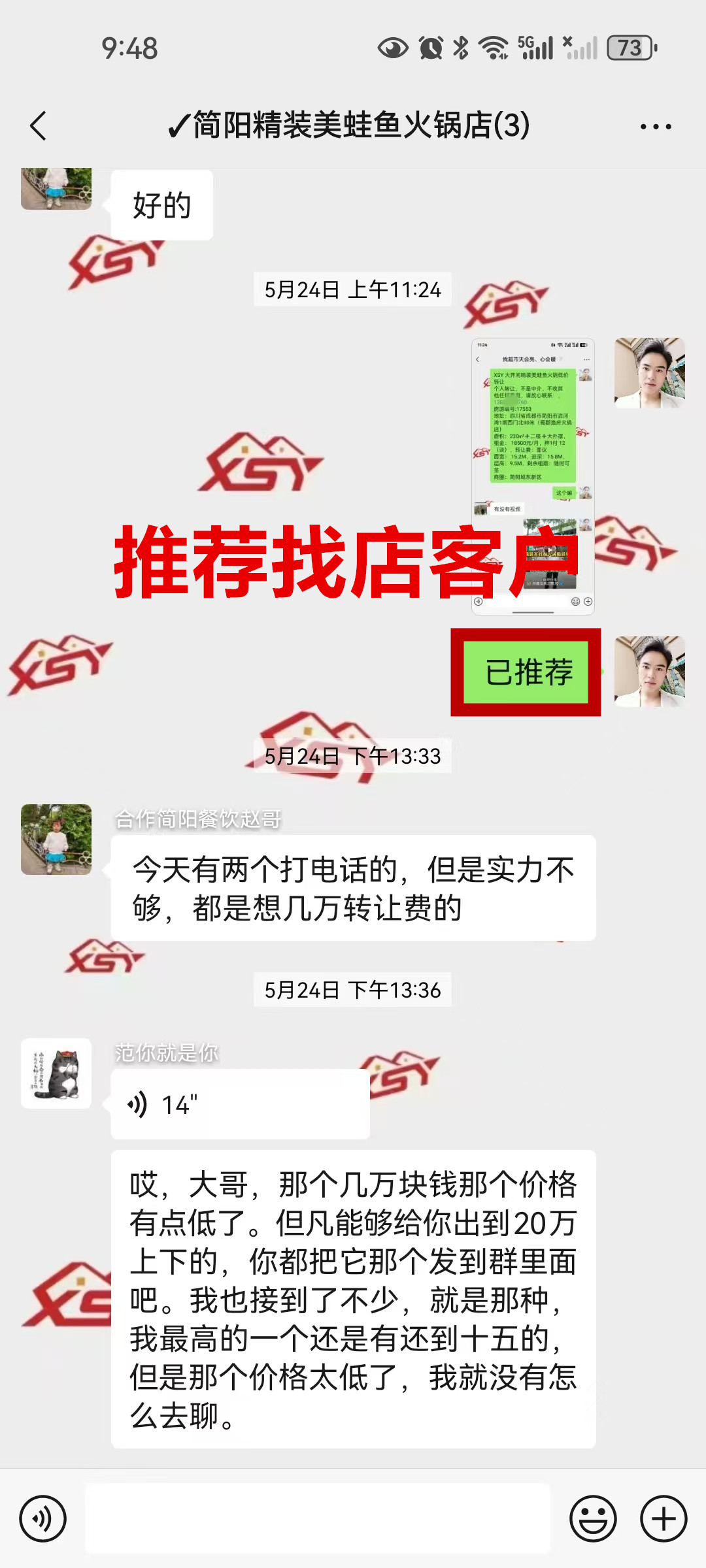Screen dimensions: 706x1568
Task: View profile of 合作简阳餐饮赵哥 by avatar
Action: click(56, 840)
